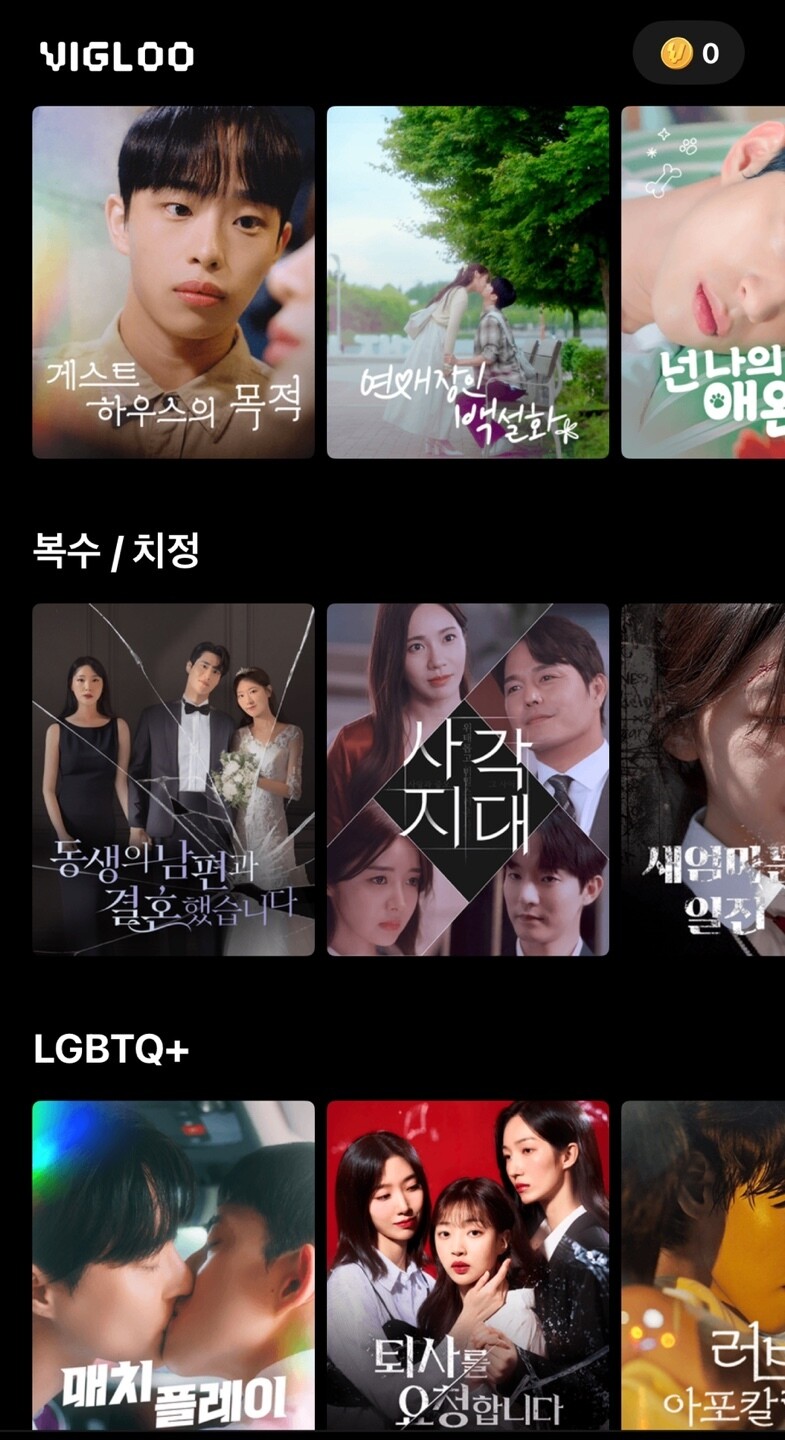Tap the rainbow-lit kissing couple poster
The width and height of the screenshot is (785, 1440).
pos(172,1270)
